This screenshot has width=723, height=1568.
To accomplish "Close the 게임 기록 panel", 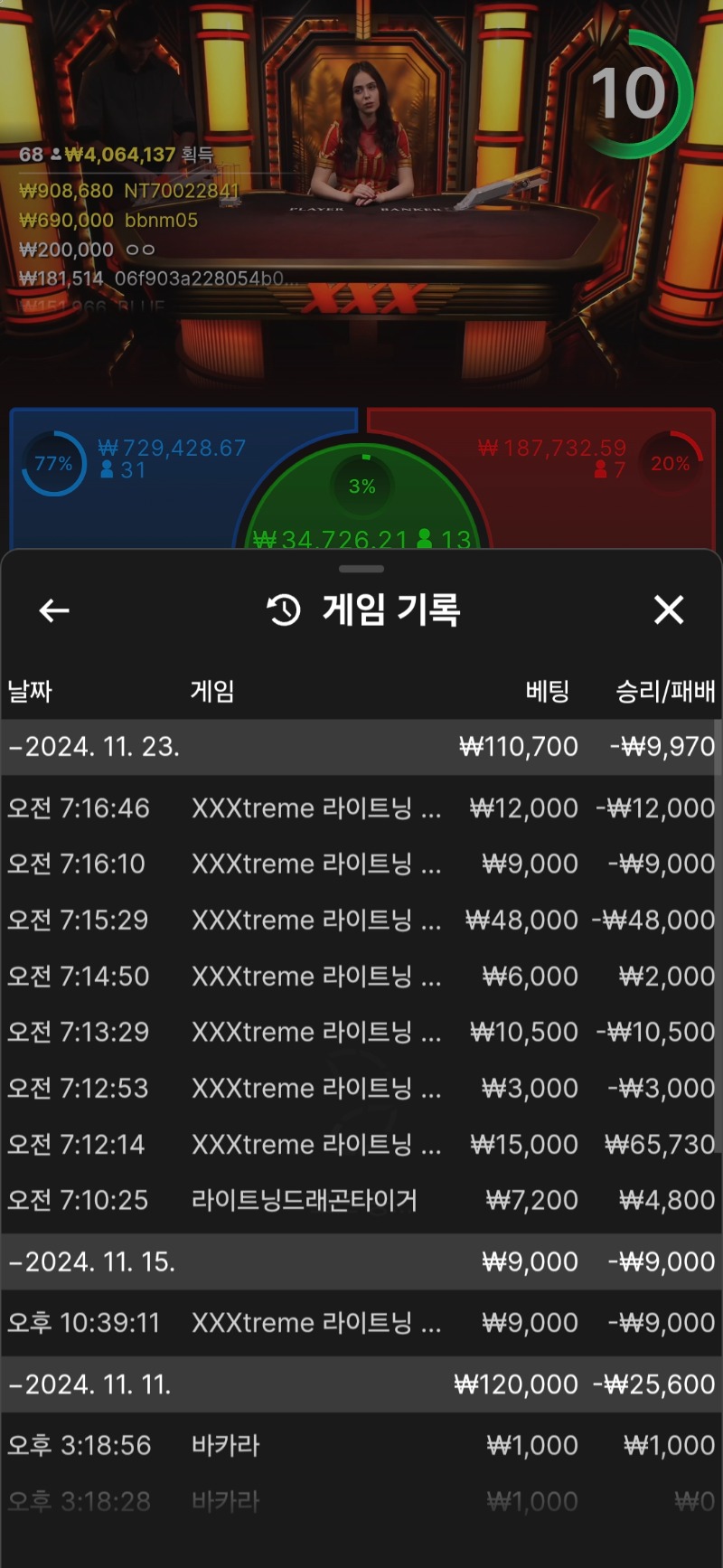I will pos(669,610).
